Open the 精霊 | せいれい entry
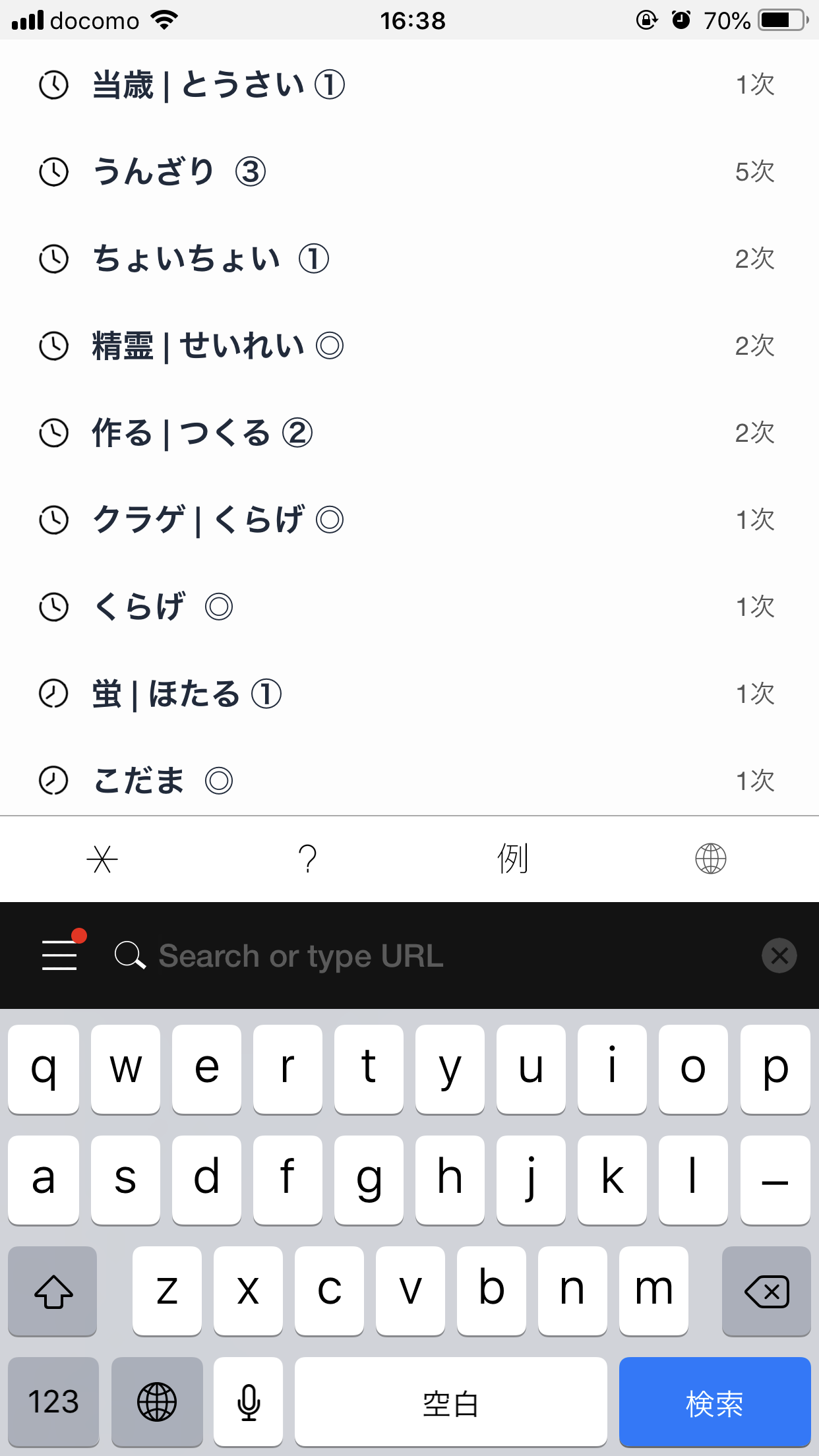The image size is (819, 1456). 409,346
